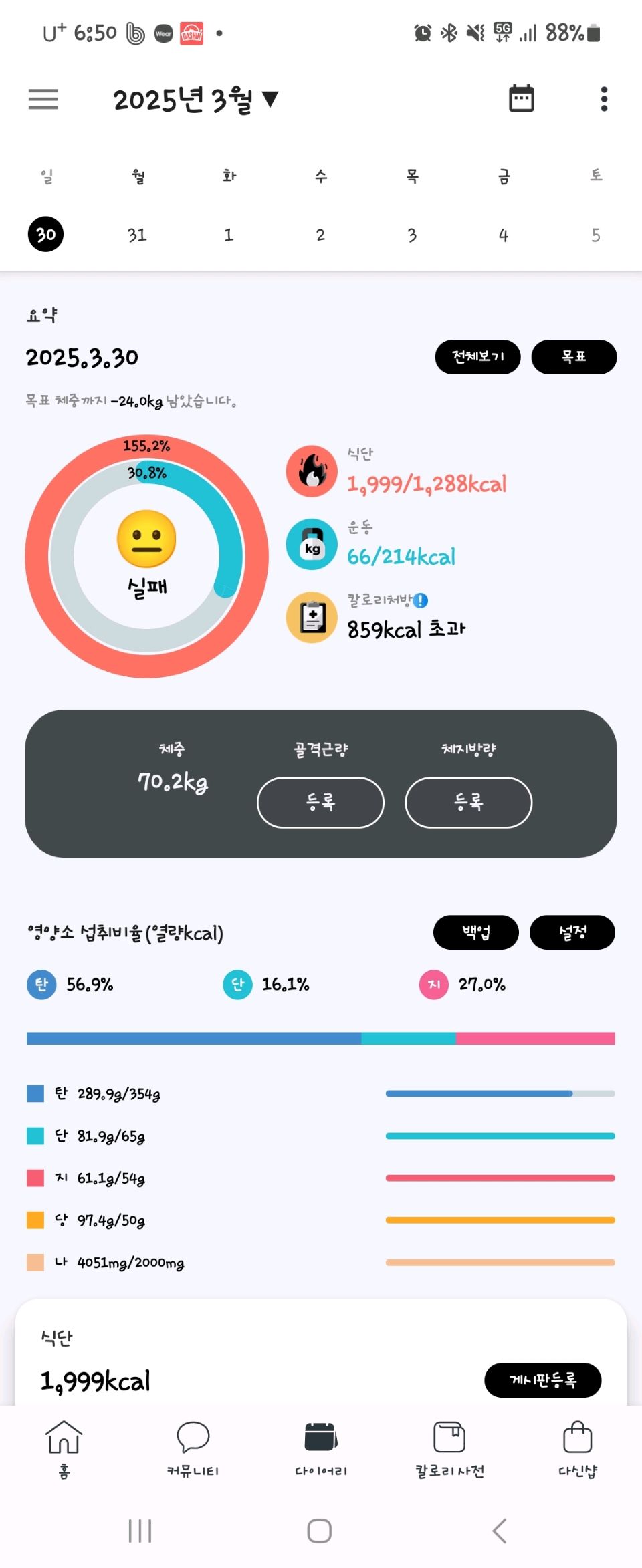Go to the 홈 tab

point(64,1447)
